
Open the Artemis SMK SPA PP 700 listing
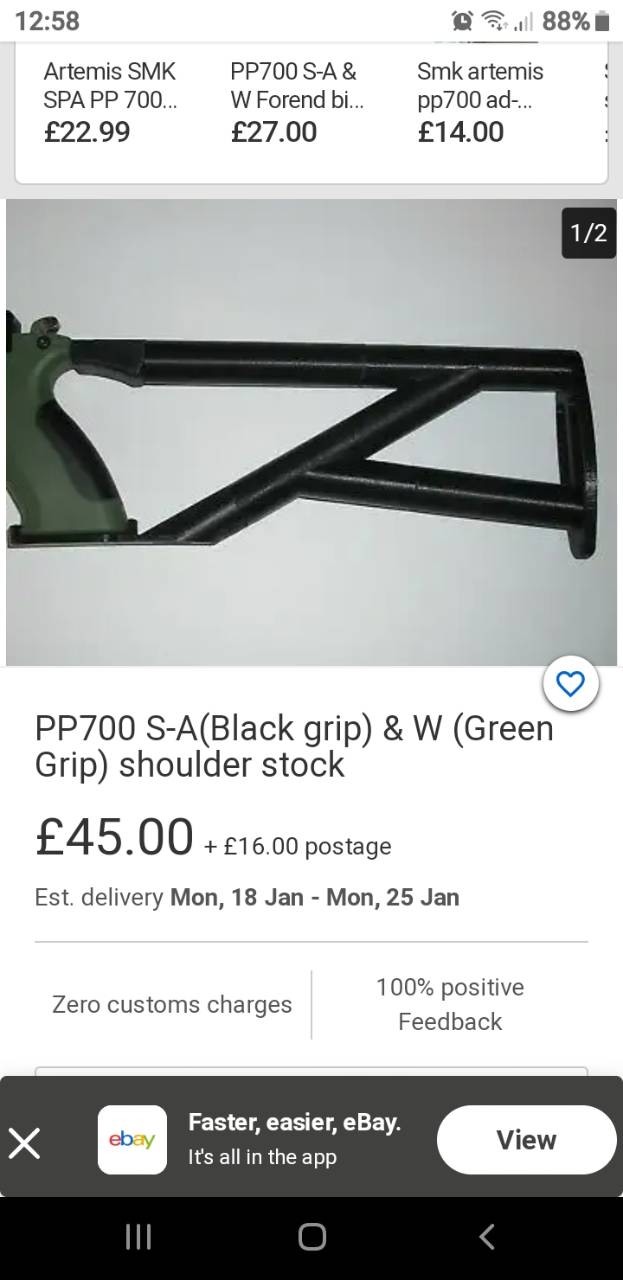point(110,100)
